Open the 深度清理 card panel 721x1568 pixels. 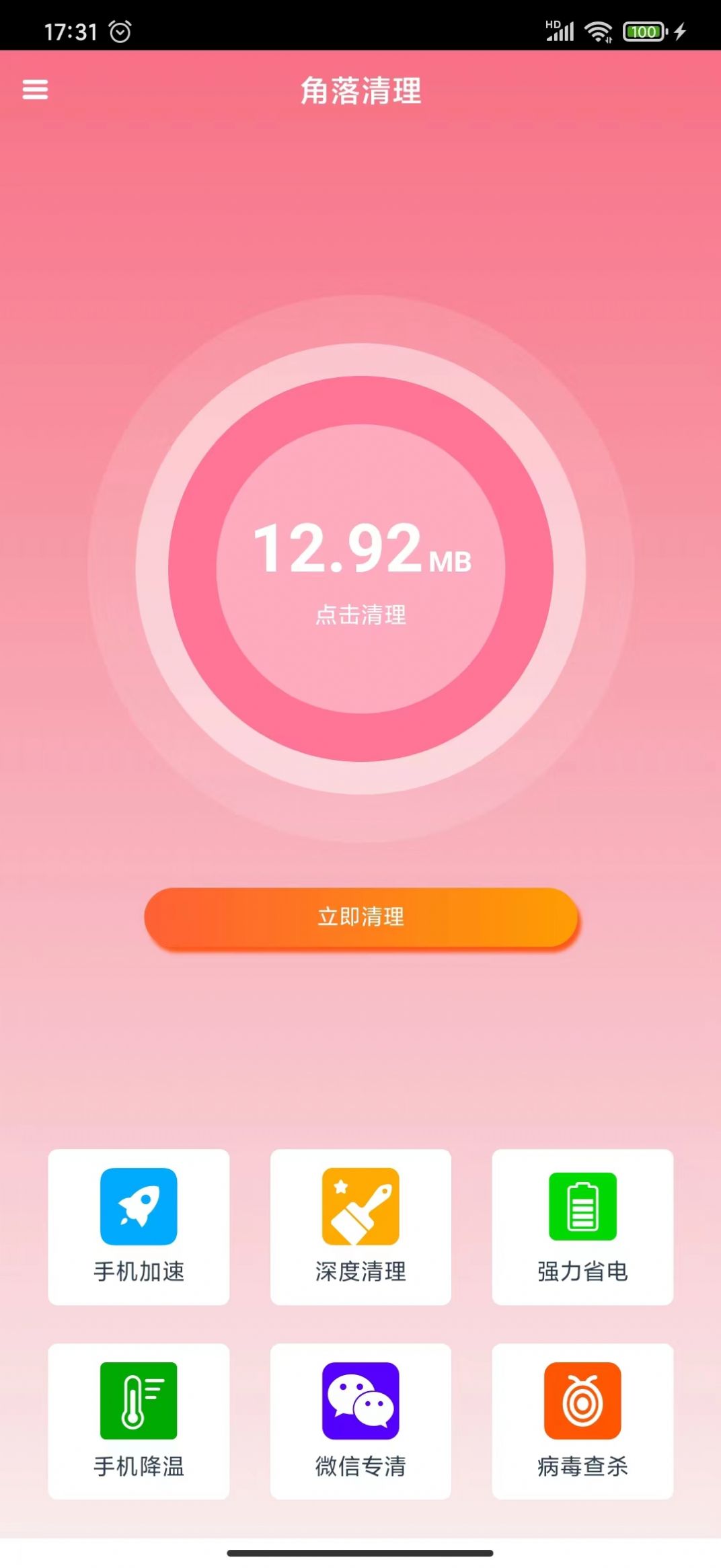[x=360, y=1227]
